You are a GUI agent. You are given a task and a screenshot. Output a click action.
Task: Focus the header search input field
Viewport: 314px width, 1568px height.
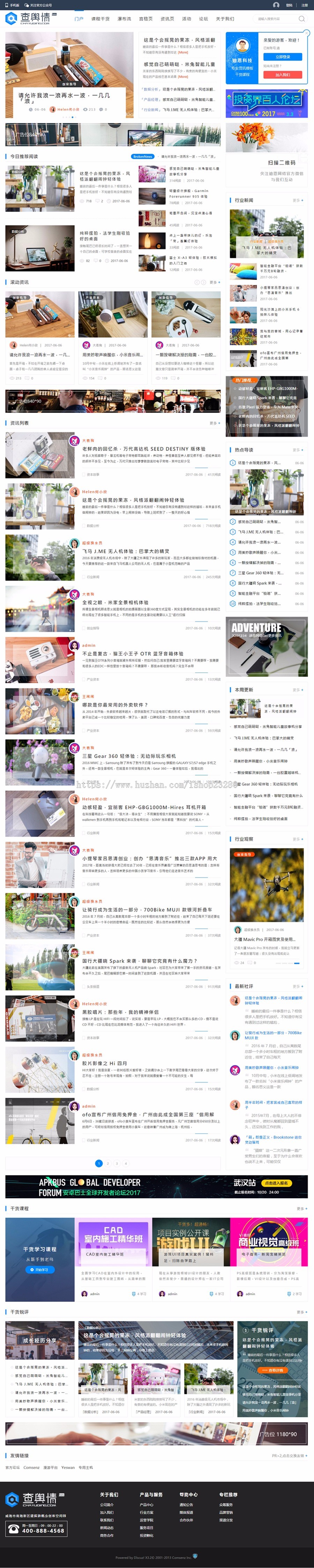pyautogui.click(x=274, y=19)
